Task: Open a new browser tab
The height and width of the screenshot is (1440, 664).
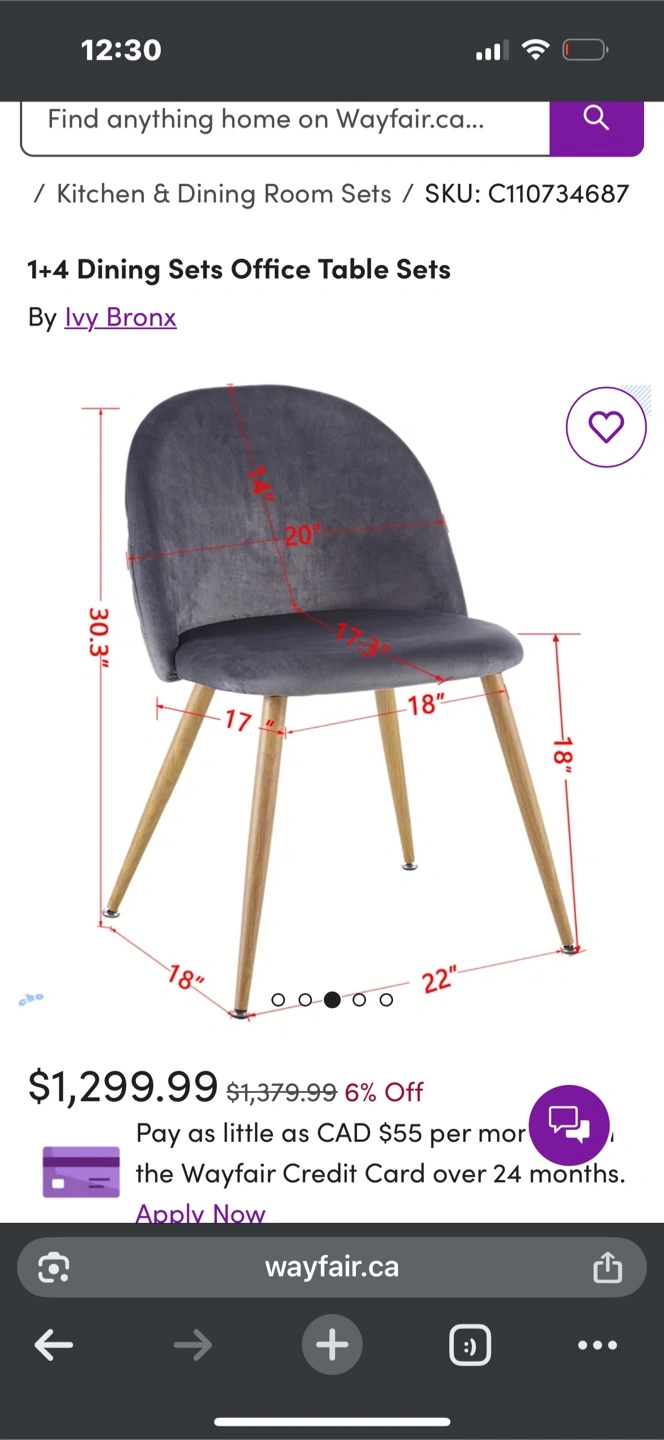Action: coord(332,1345)
